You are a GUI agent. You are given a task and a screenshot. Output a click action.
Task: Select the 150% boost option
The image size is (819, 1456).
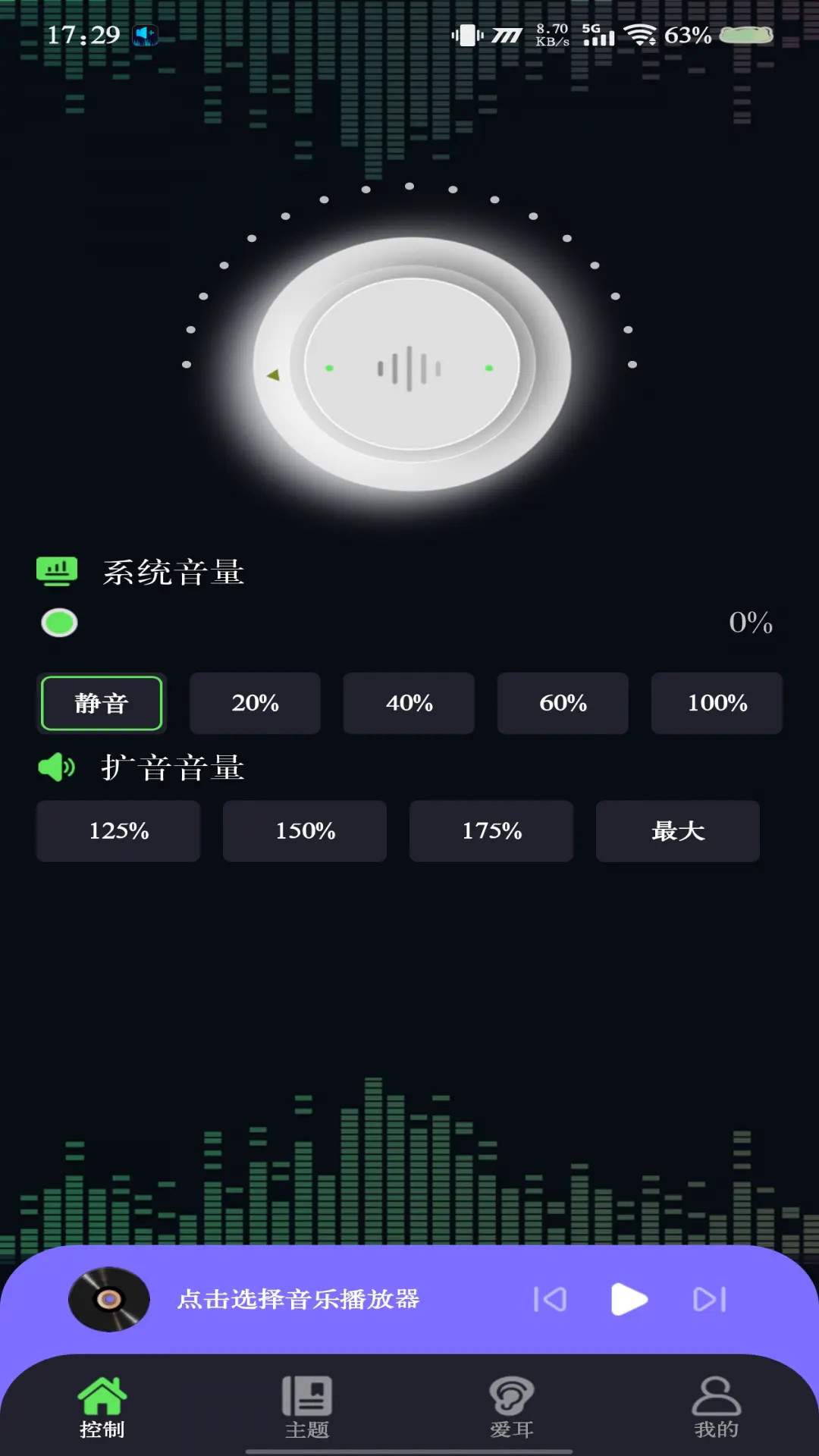(x=304, y=831)
